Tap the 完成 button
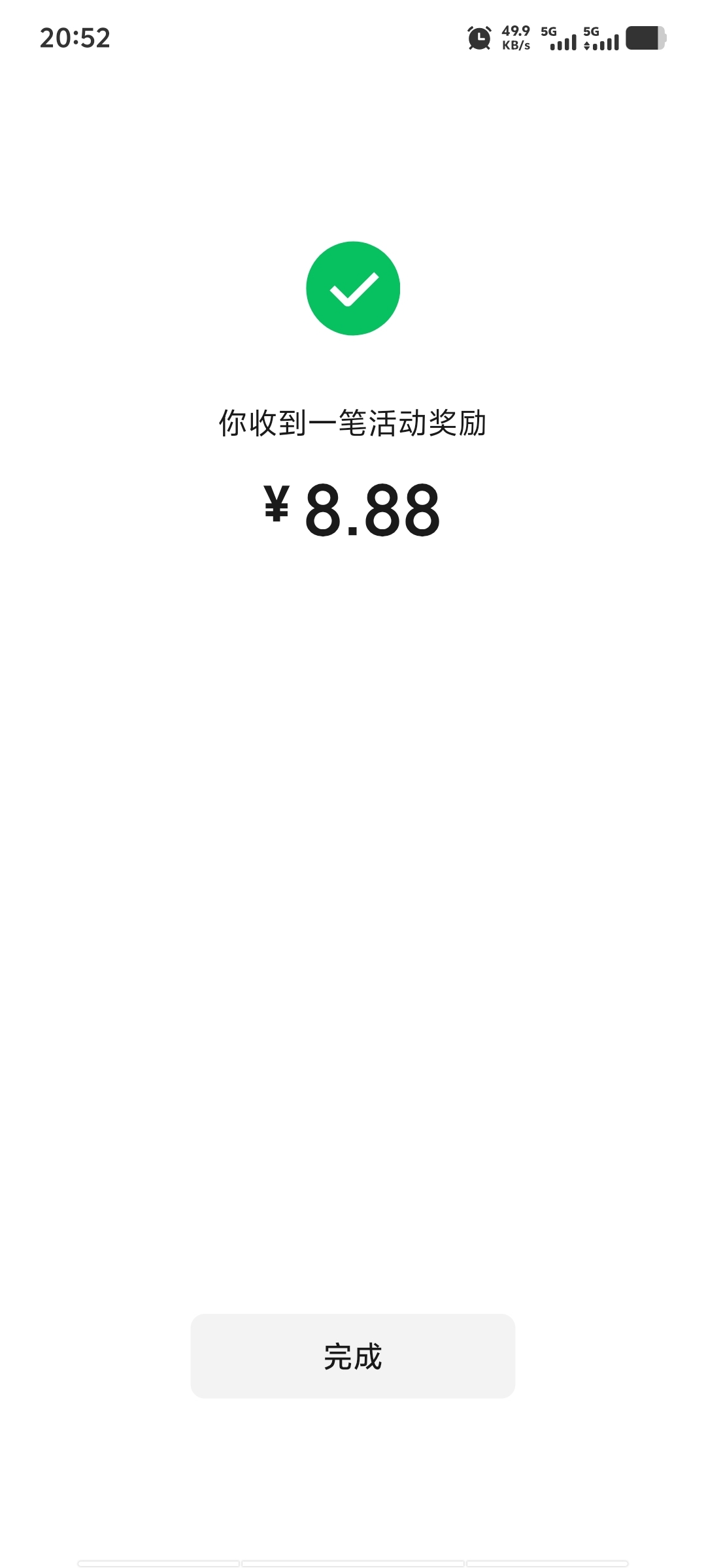This screenshot has height=1568, width=706. [x=353, y=1356]
